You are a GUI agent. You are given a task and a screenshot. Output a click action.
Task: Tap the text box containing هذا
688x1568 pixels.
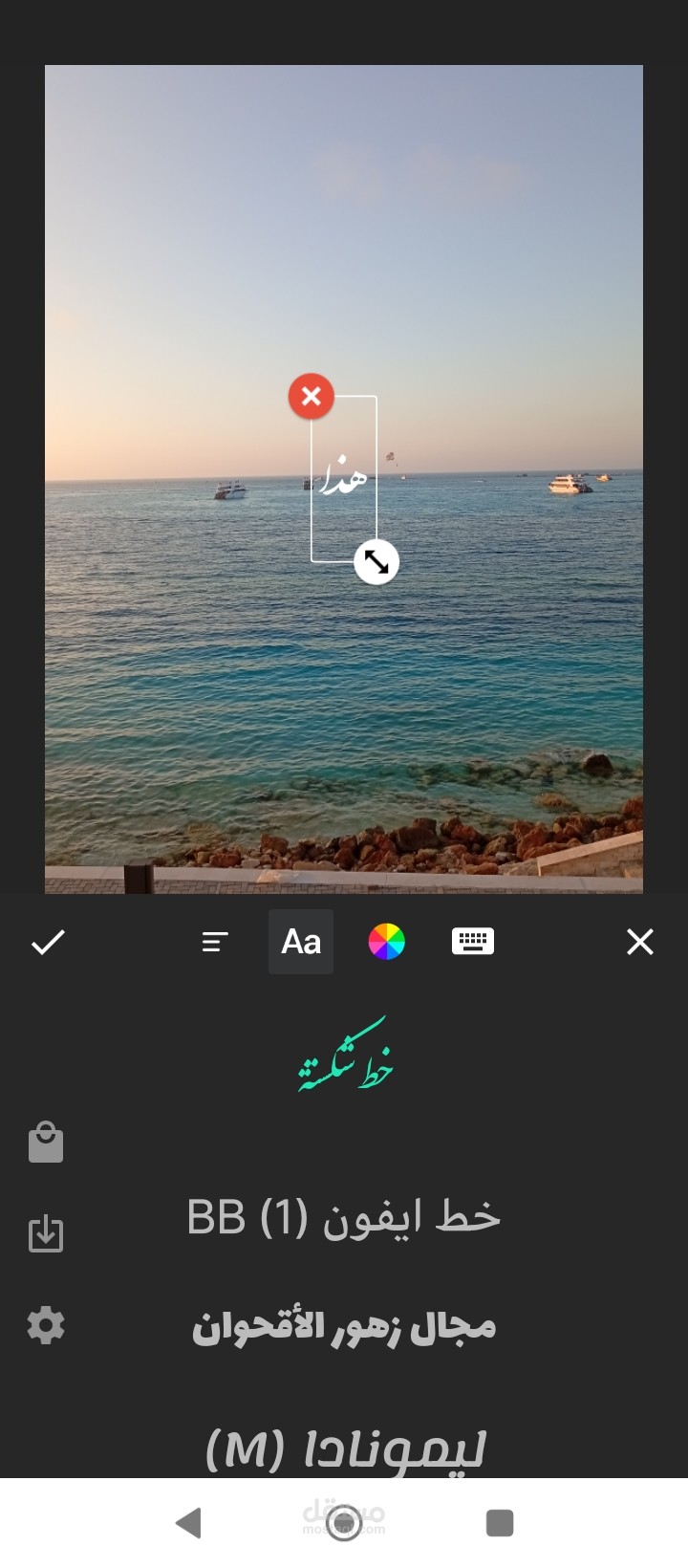[343, 478]
